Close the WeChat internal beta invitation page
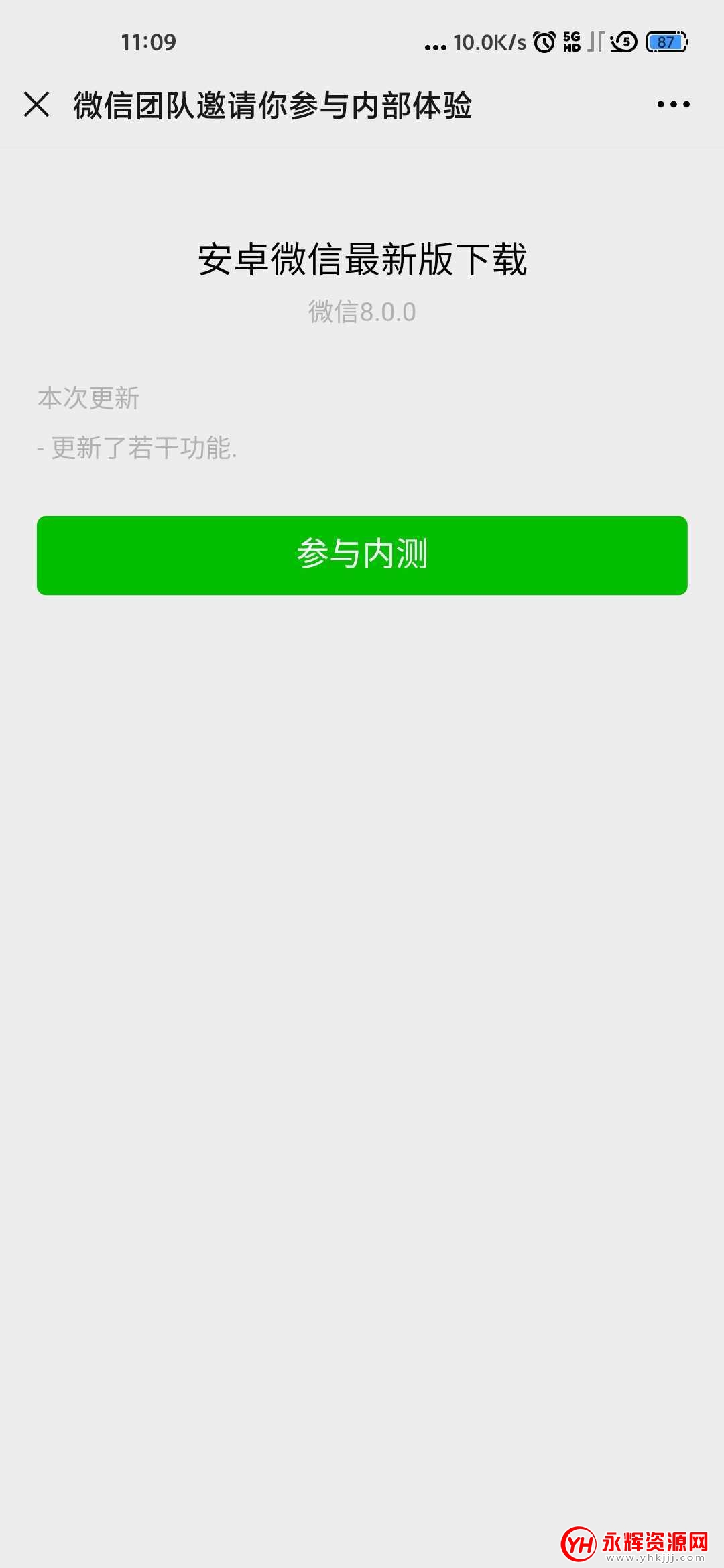Image resolution: width=724 pixels, height=1568 pixels. (36, 105)
